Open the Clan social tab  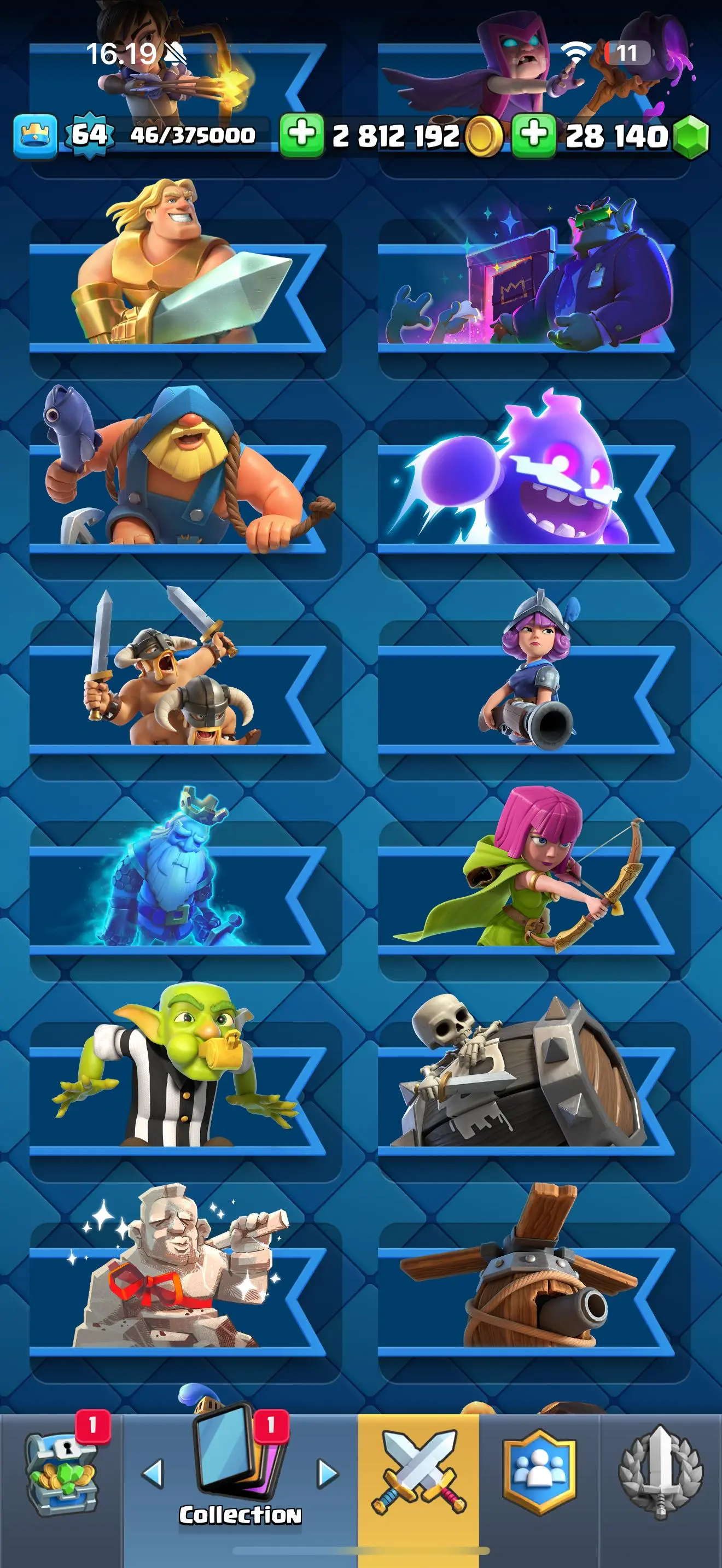(x=539, y=1473)
